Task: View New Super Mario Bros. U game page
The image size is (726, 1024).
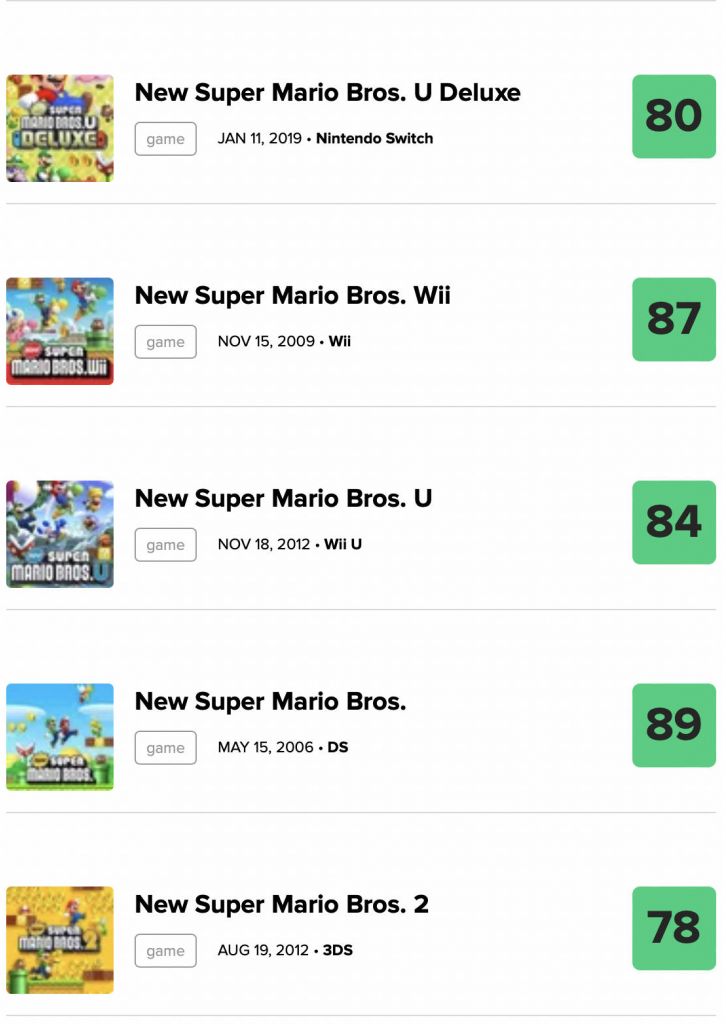Action: (x=283, y=499)
